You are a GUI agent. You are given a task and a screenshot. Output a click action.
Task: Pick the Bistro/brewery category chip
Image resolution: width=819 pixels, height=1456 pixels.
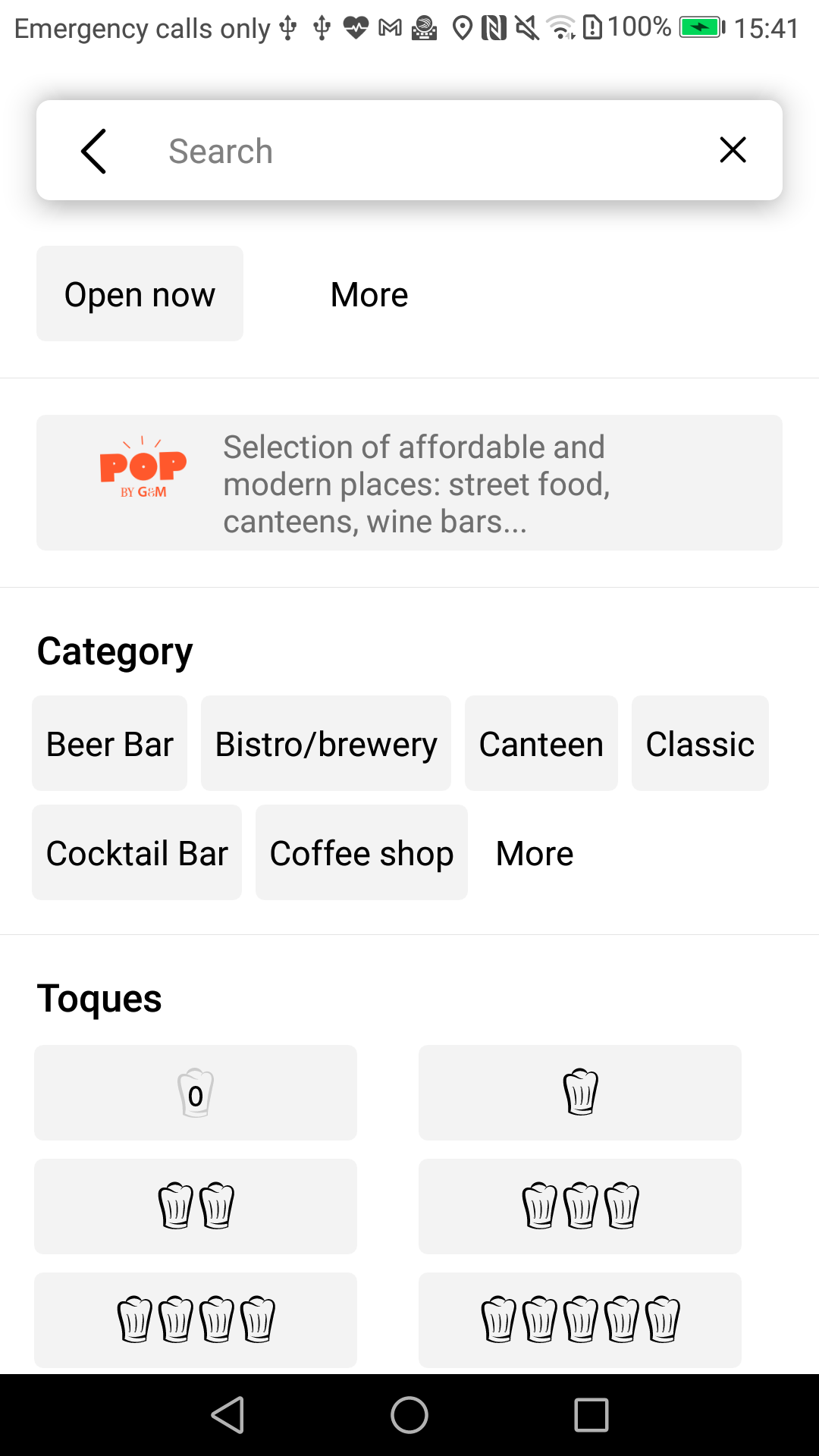tap(326, 743)
